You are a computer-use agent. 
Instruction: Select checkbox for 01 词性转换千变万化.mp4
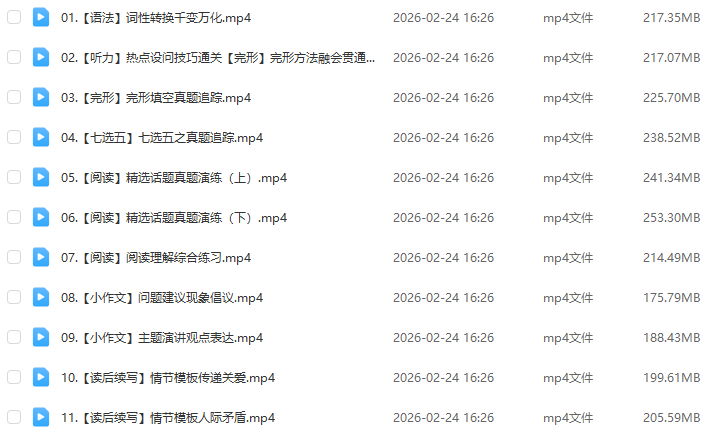pos(14,18)
